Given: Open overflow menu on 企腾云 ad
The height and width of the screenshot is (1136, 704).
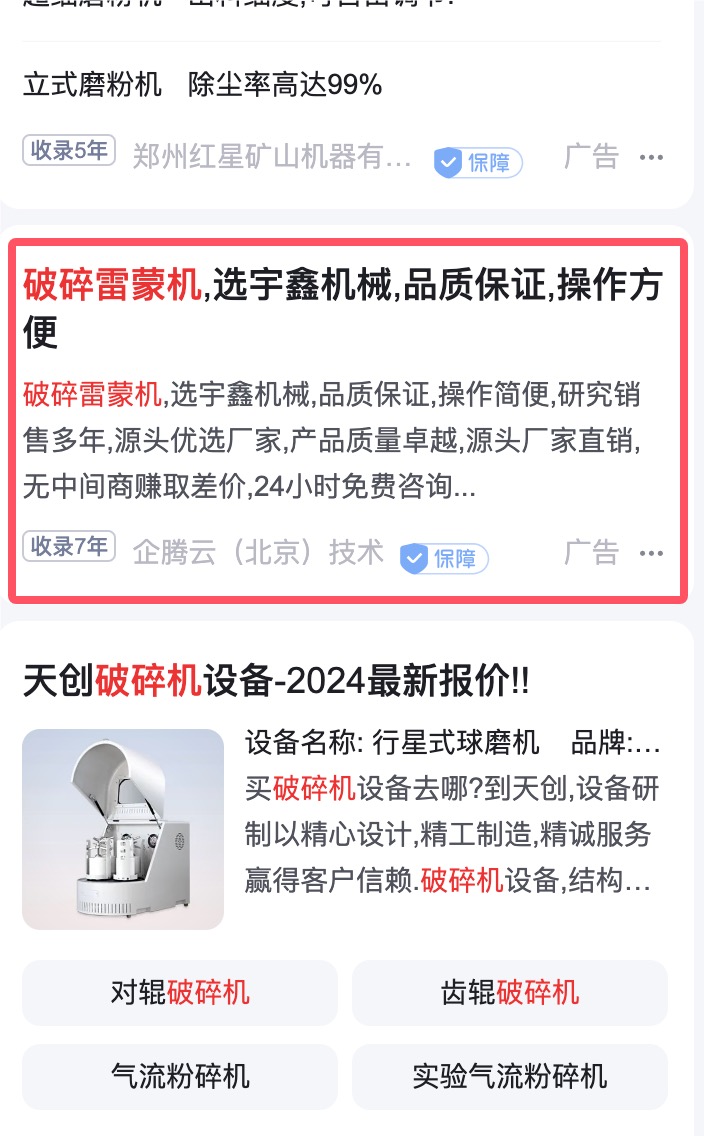Looking at the screenshot, I should (x=652, y=554).
